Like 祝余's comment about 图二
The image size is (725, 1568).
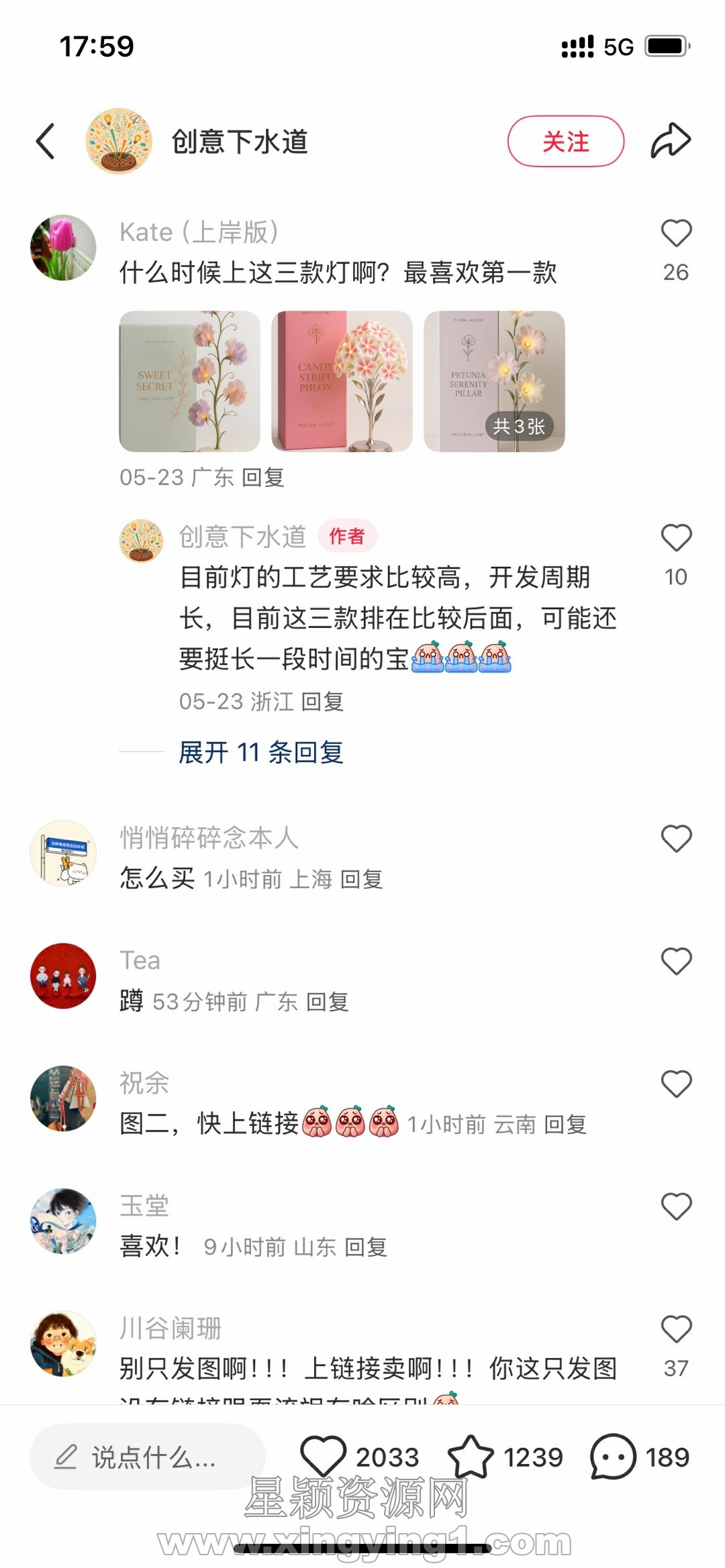676,1084
